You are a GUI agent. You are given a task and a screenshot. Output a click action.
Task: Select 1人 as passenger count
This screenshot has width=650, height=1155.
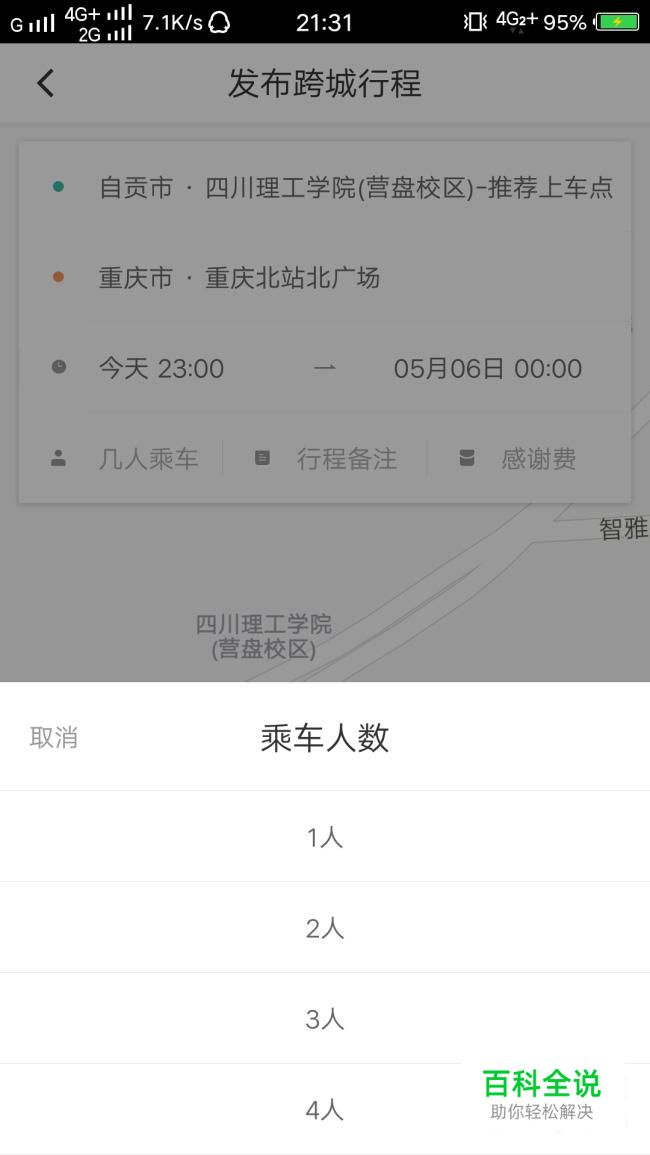coord(325,837)
